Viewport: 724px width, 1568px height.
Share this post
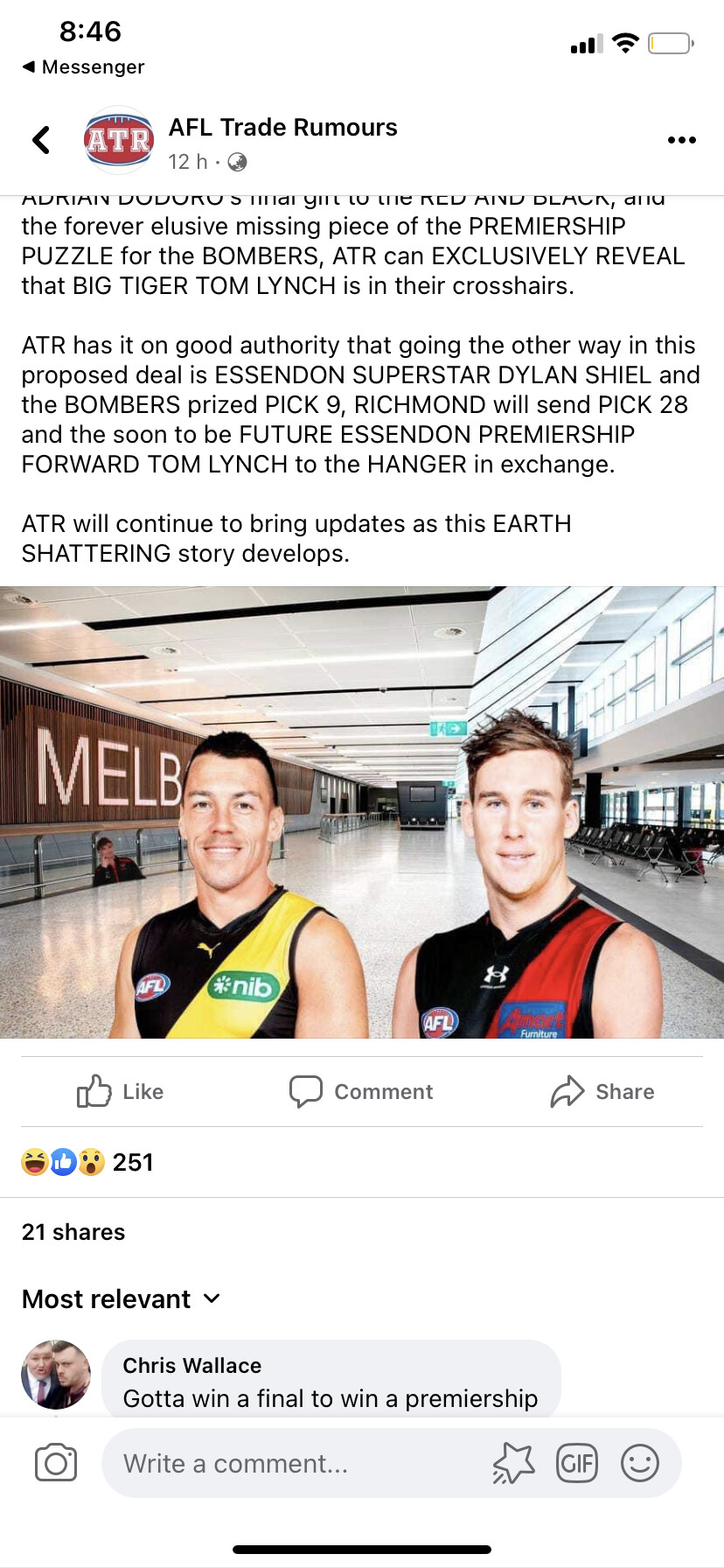point(602,1091)
